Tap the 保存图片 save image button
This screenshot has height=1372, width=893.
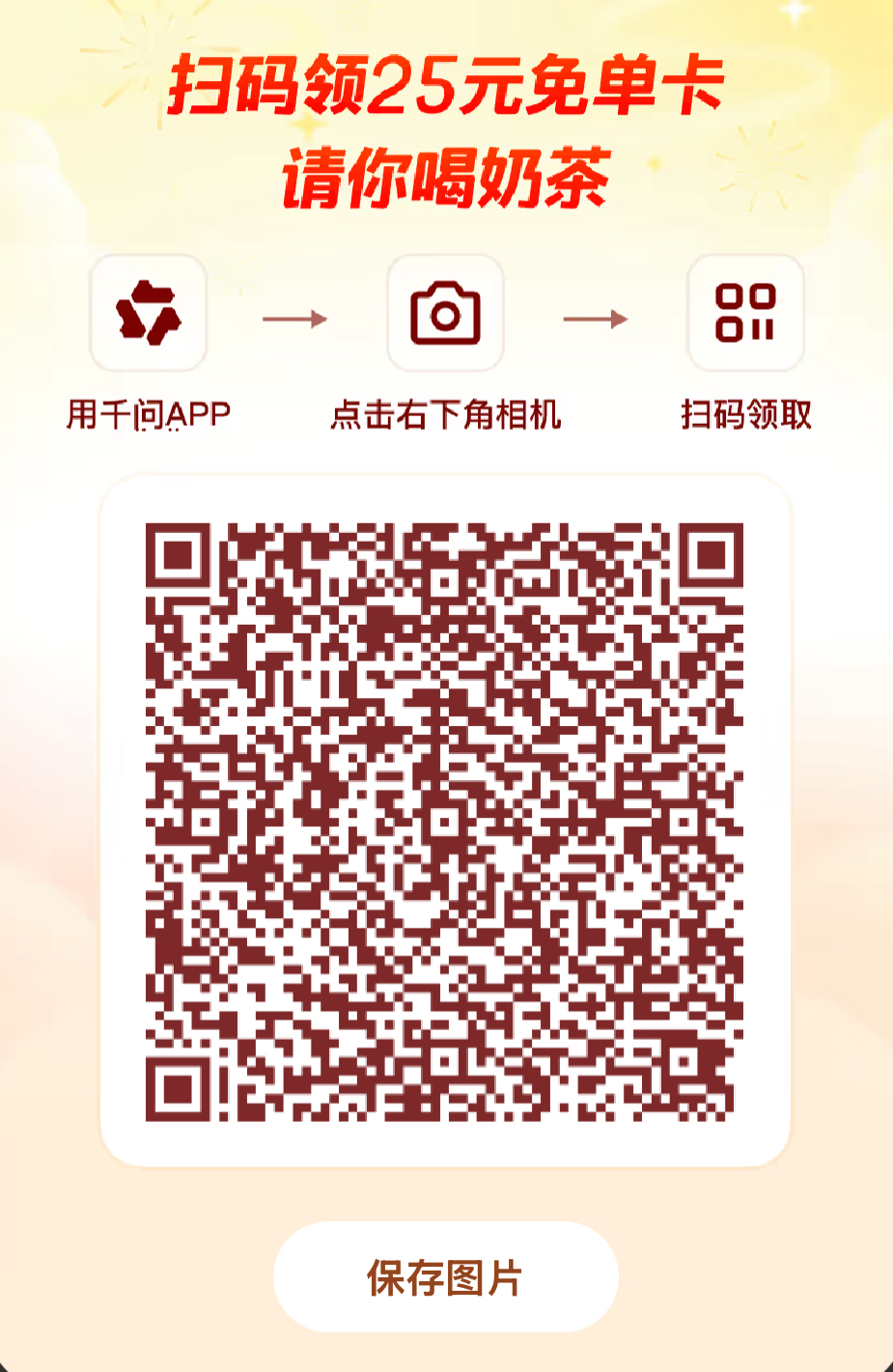pyautogui.click(x=445, y=1277)
